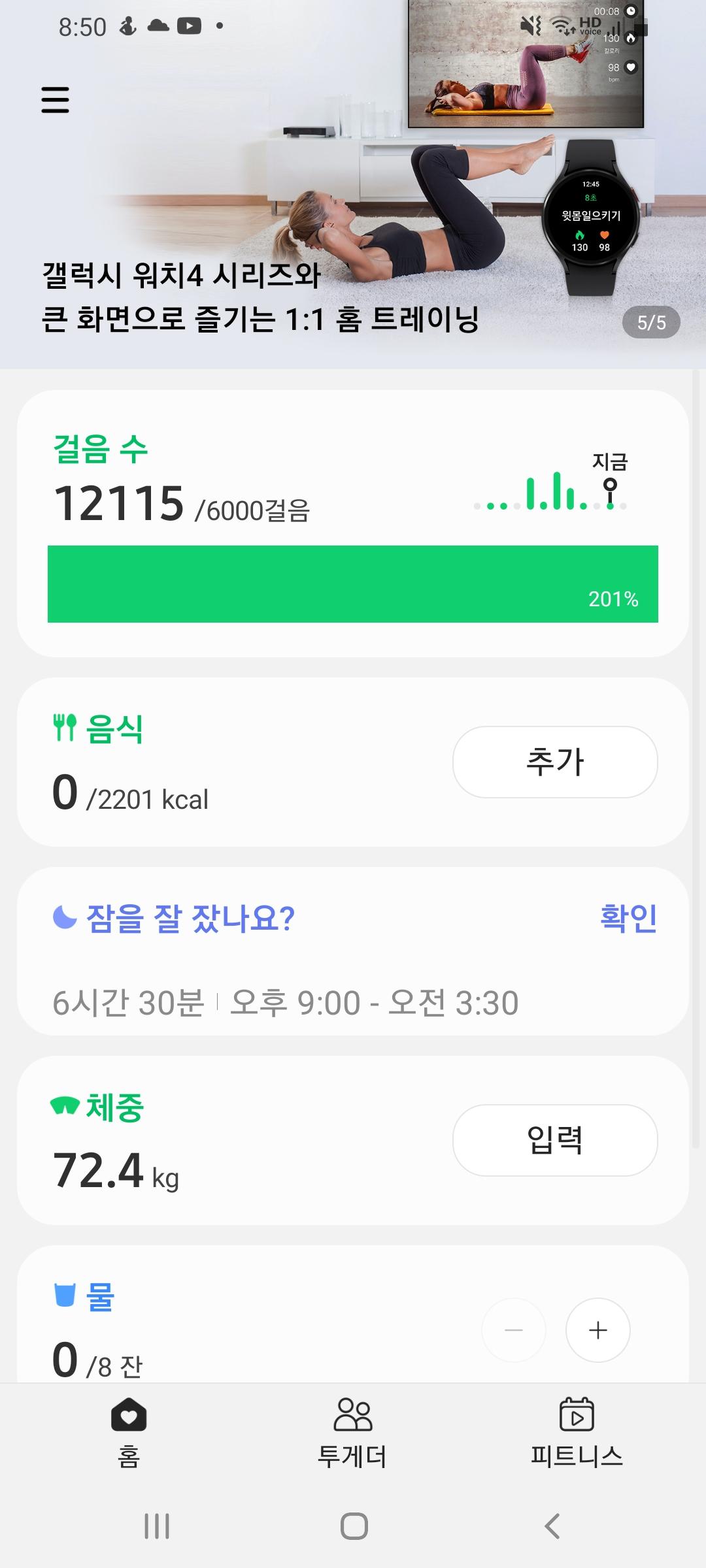
Task: Confirm sleep record with 확인
Action: pos(628,918)
